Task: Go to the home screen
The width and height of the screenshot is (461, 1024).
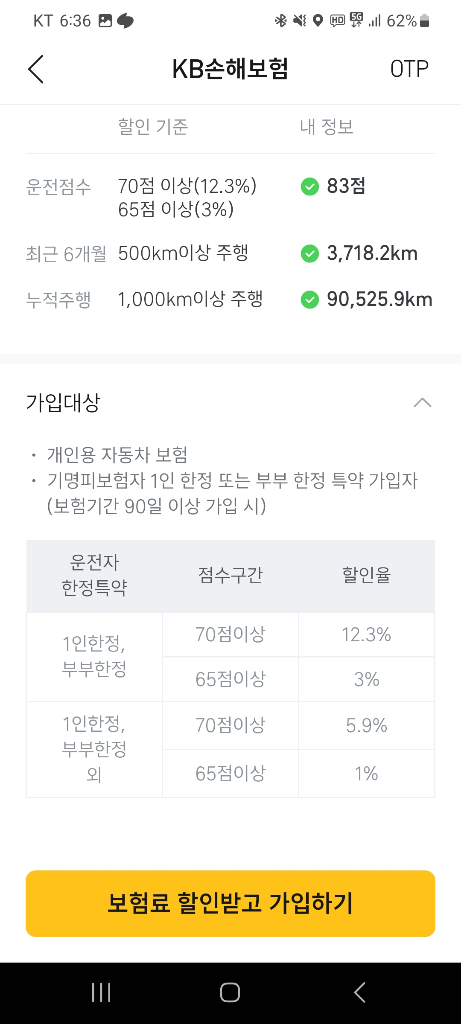Action: point(230,992)
